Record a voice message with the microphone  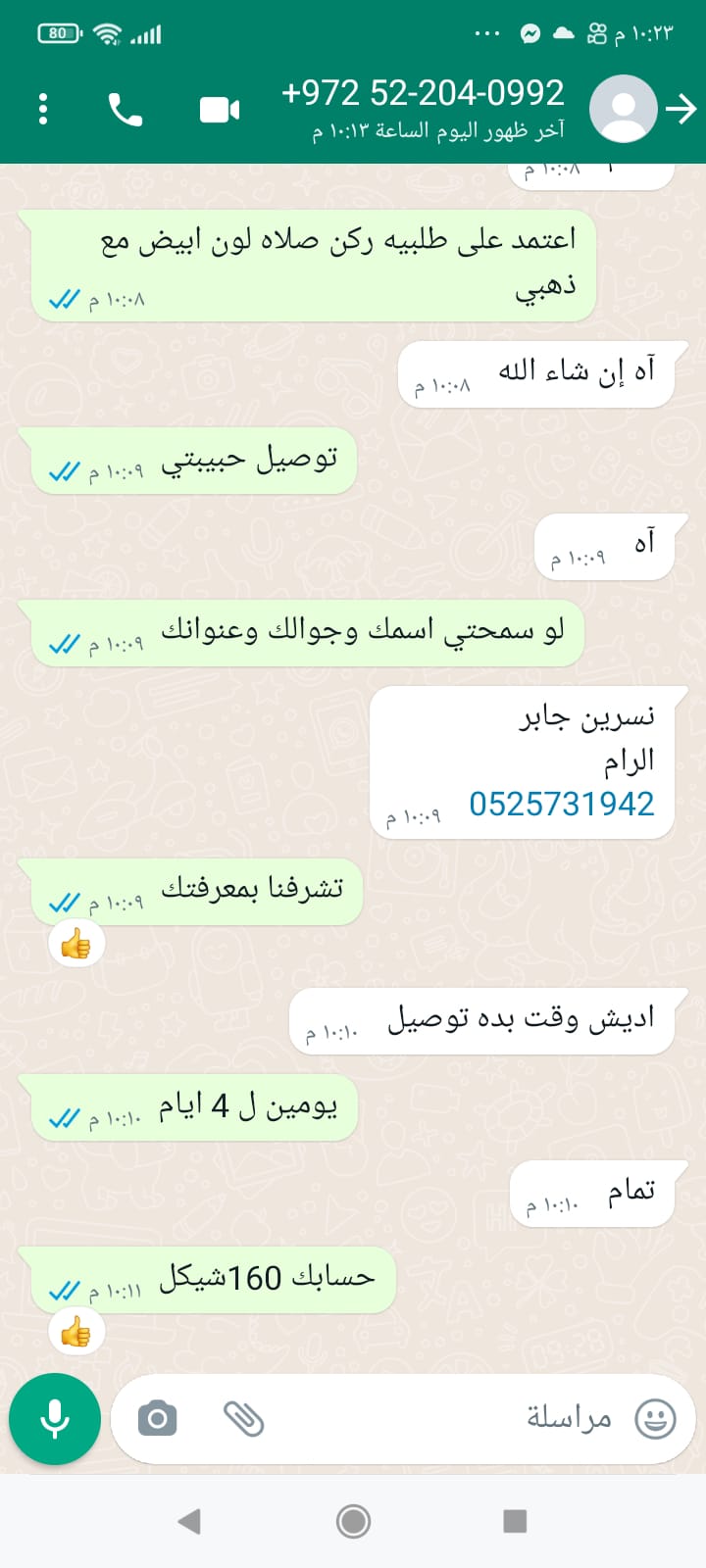pyautogui.click(x=55, y=1418)
